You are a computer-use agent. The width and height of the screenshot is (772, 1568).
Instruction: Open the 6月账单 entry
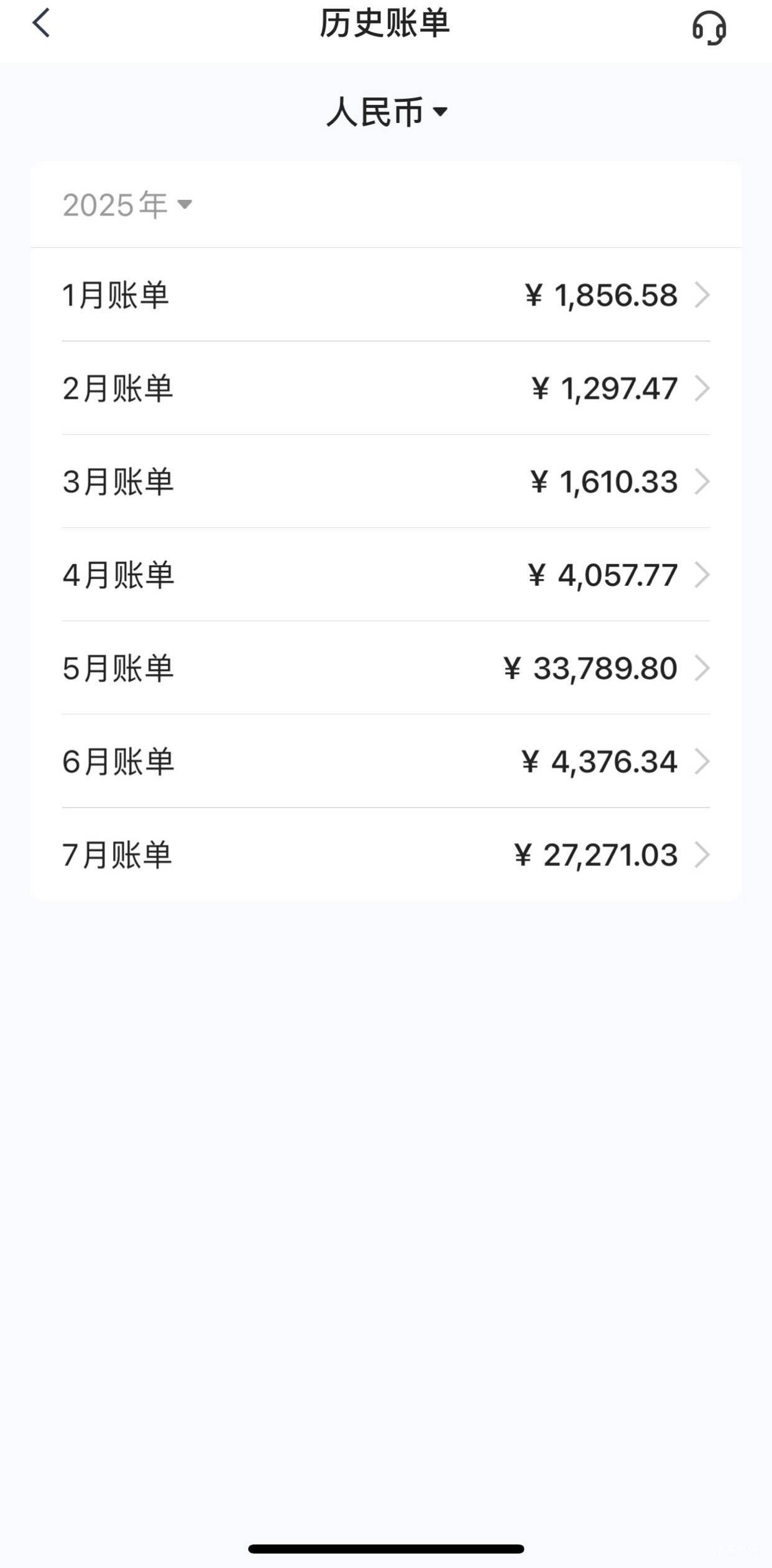(386, 761)
